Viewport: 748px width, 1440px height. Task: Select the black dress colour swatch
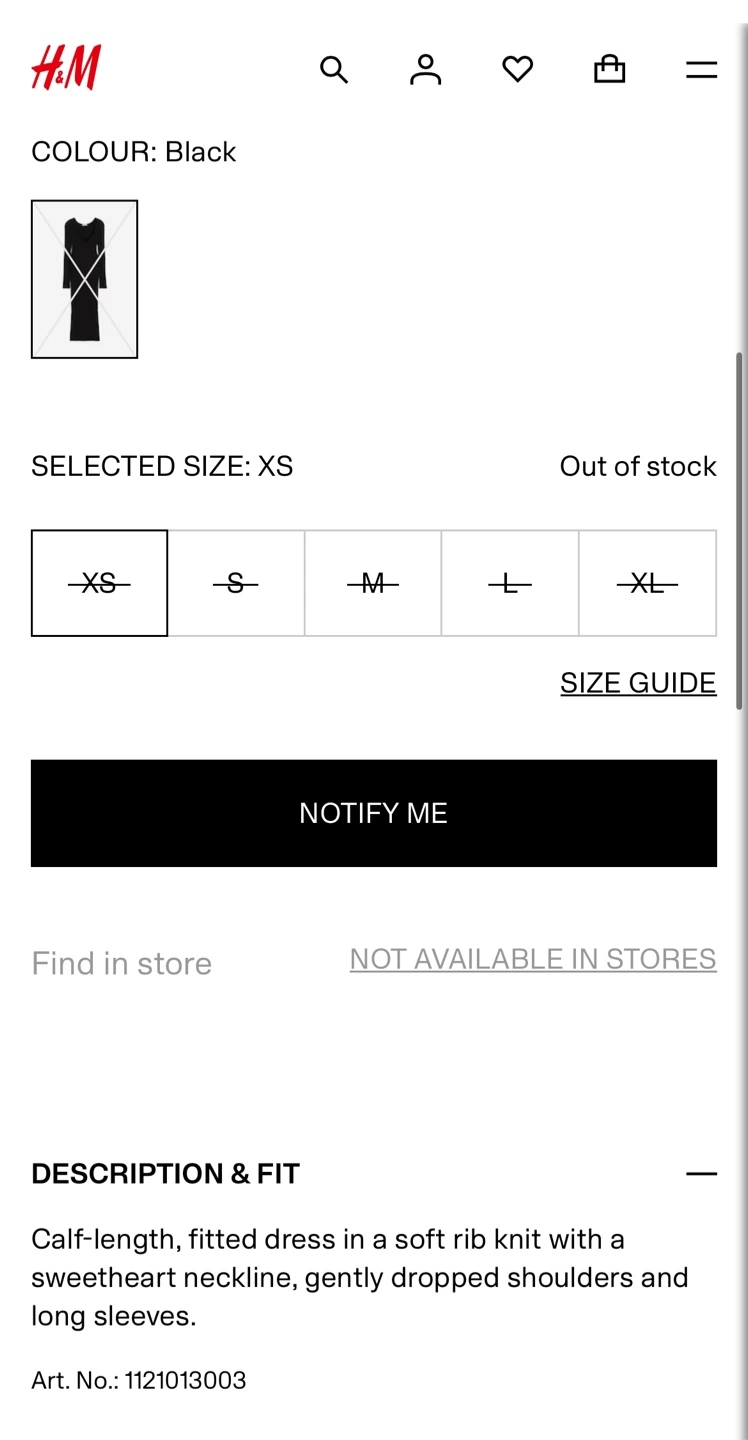click(x=84, y=279)
